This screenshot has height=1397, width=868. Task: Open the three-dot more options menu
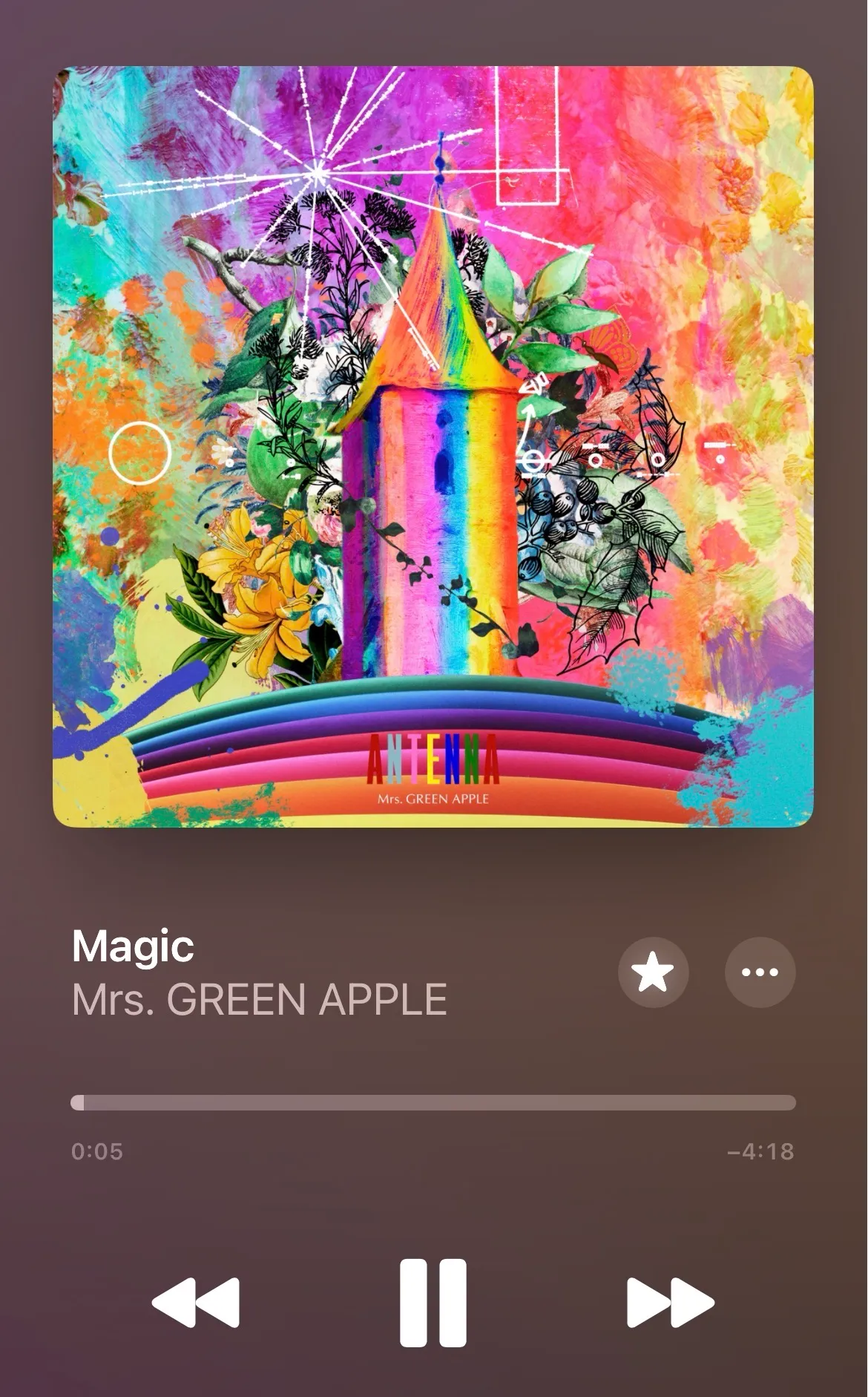click(x=760, y=972)
